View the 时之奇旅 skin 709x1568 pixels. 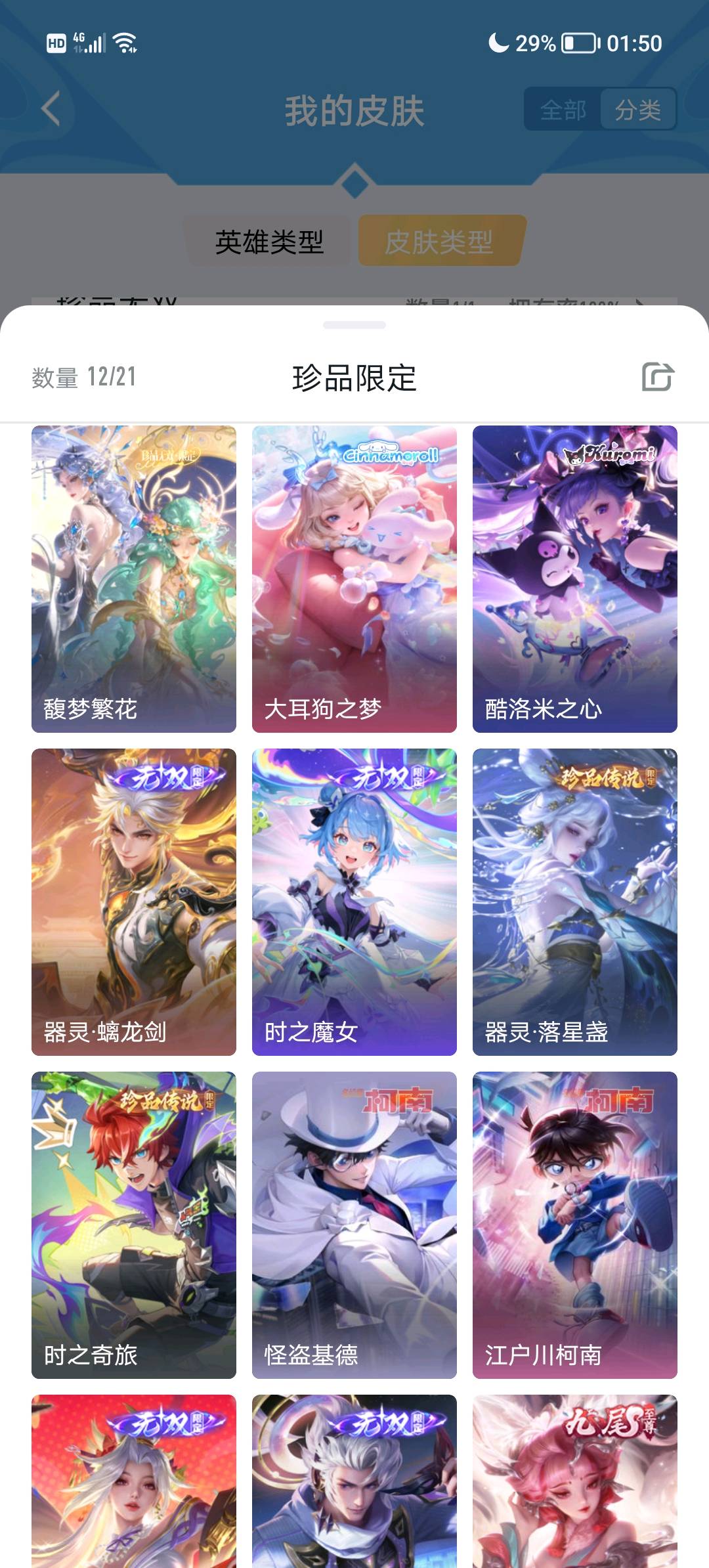[134, 1225]
